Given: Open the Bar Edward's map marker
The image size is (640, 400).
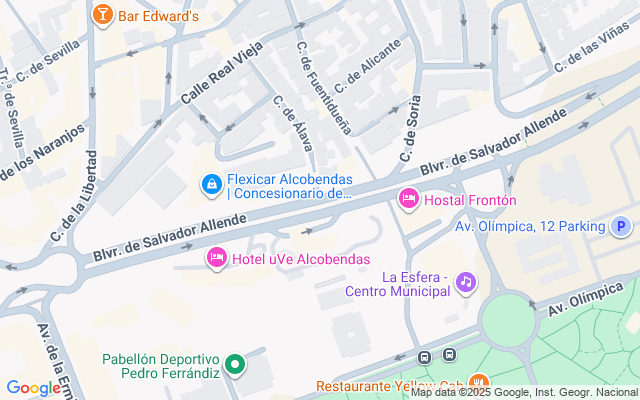Looking at the screenshot, I should point(102,15).
